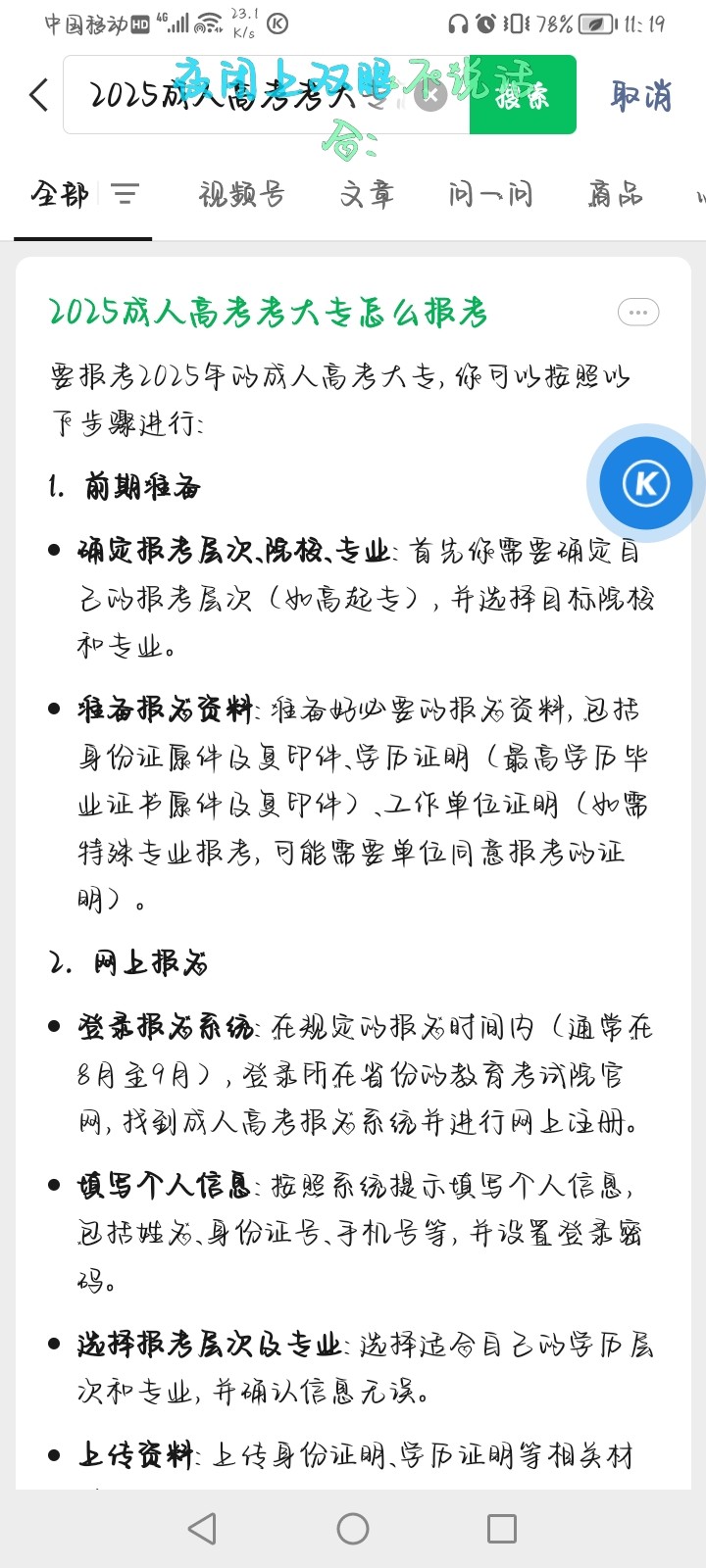Open the three-dot menu on the answer card
706x1568 pixels.
(x=638, y=313)
